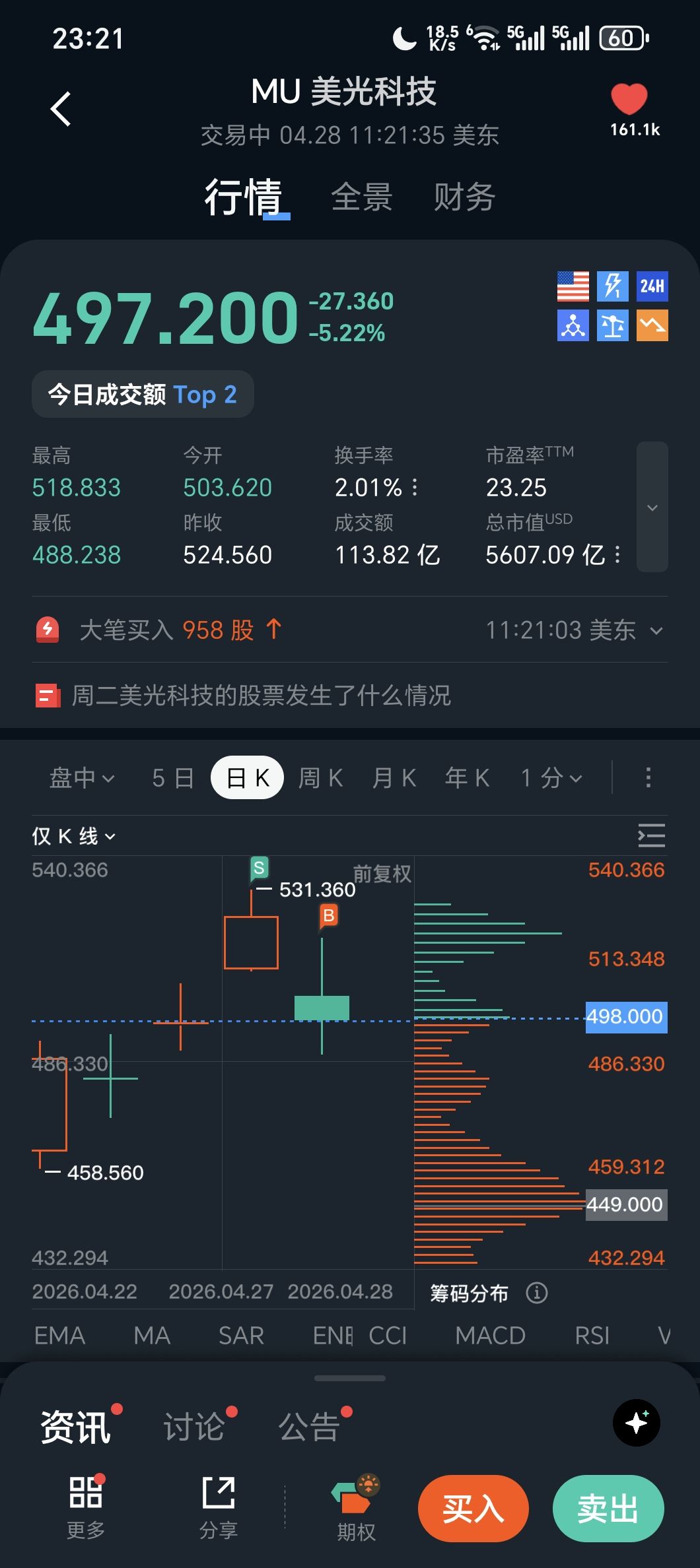Open chart overflow menu with three dots
The image size is (700, 1568).
648,778
